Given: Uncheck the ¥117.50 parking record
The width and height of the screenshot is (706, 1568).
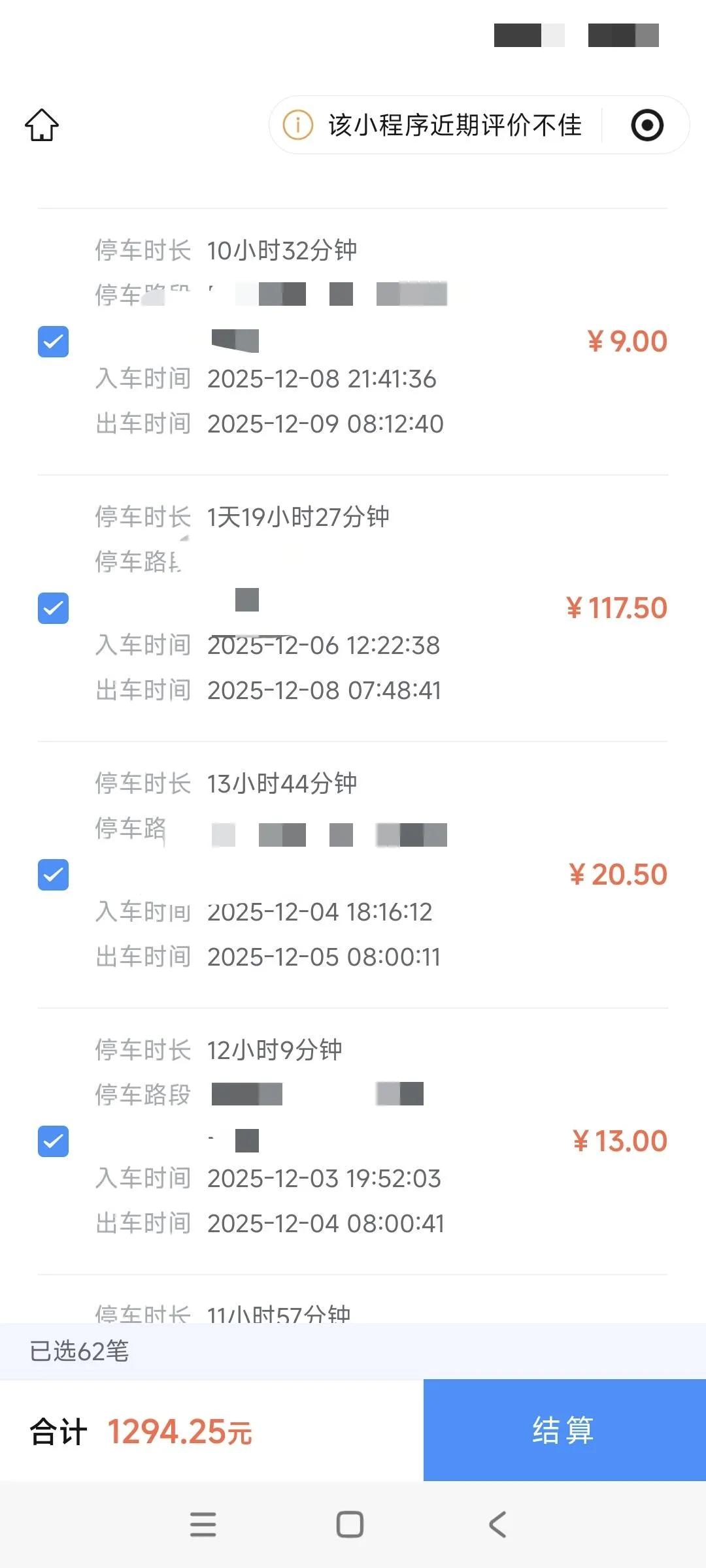Looking at the screenshot, I should 54,608.
